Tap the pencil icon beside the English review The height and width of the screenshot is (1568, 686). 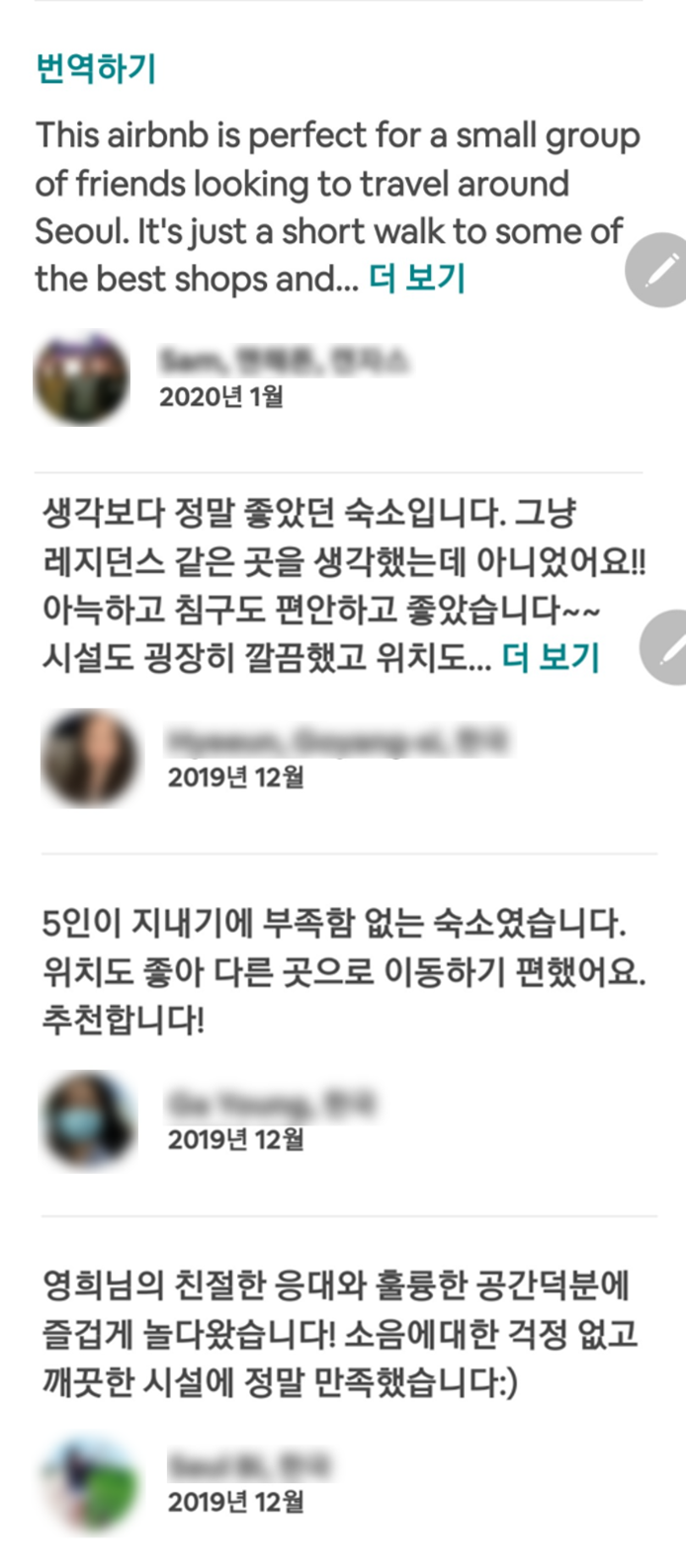[658, 270]
